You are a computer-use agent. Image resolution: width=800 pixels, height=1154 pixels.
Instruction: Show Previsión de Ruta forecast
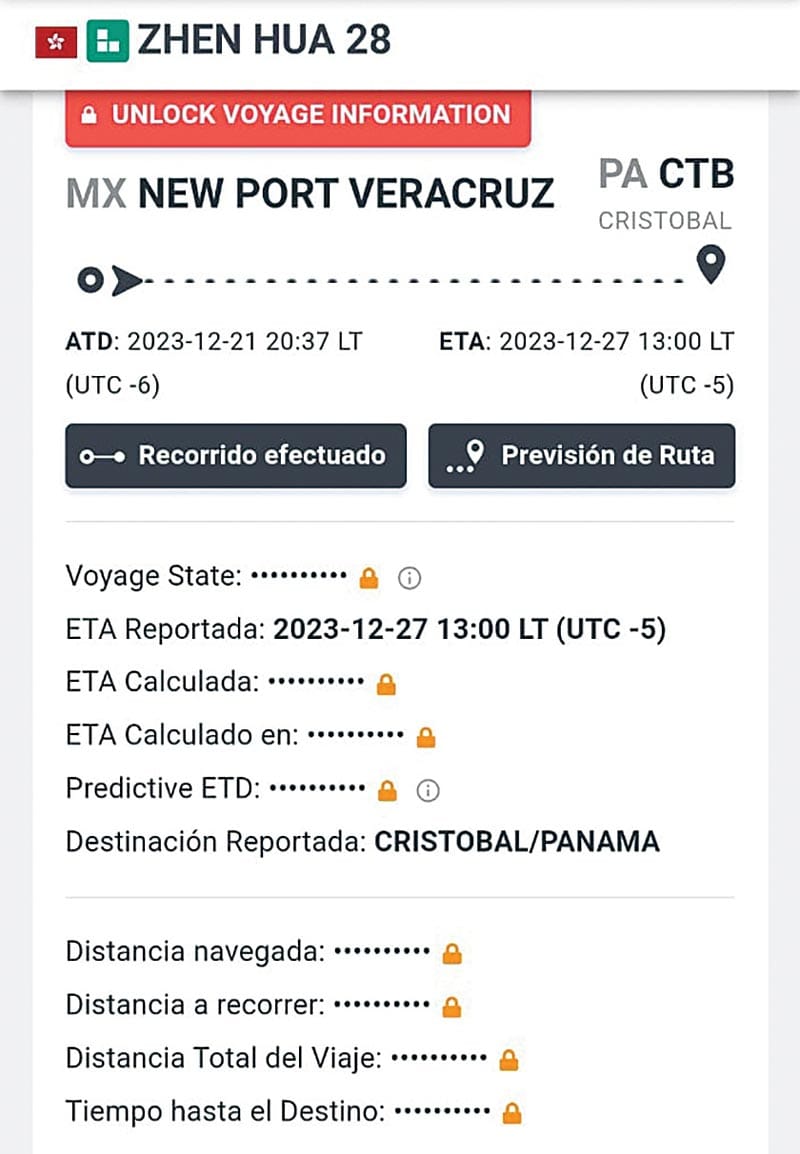tap(581, 456)
